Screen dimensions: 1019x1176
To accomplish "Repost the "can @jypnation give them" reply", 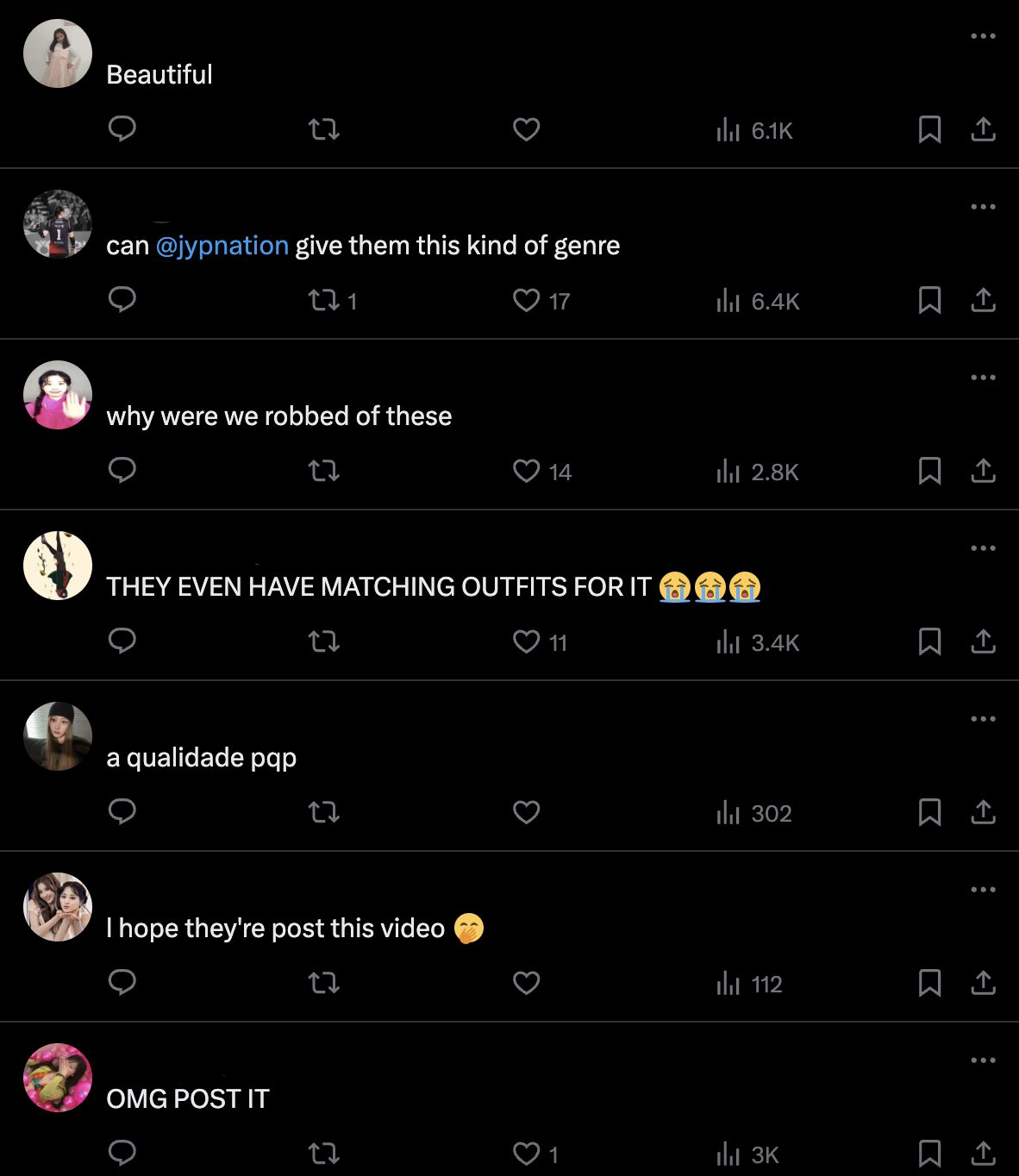I will [324, 301].
